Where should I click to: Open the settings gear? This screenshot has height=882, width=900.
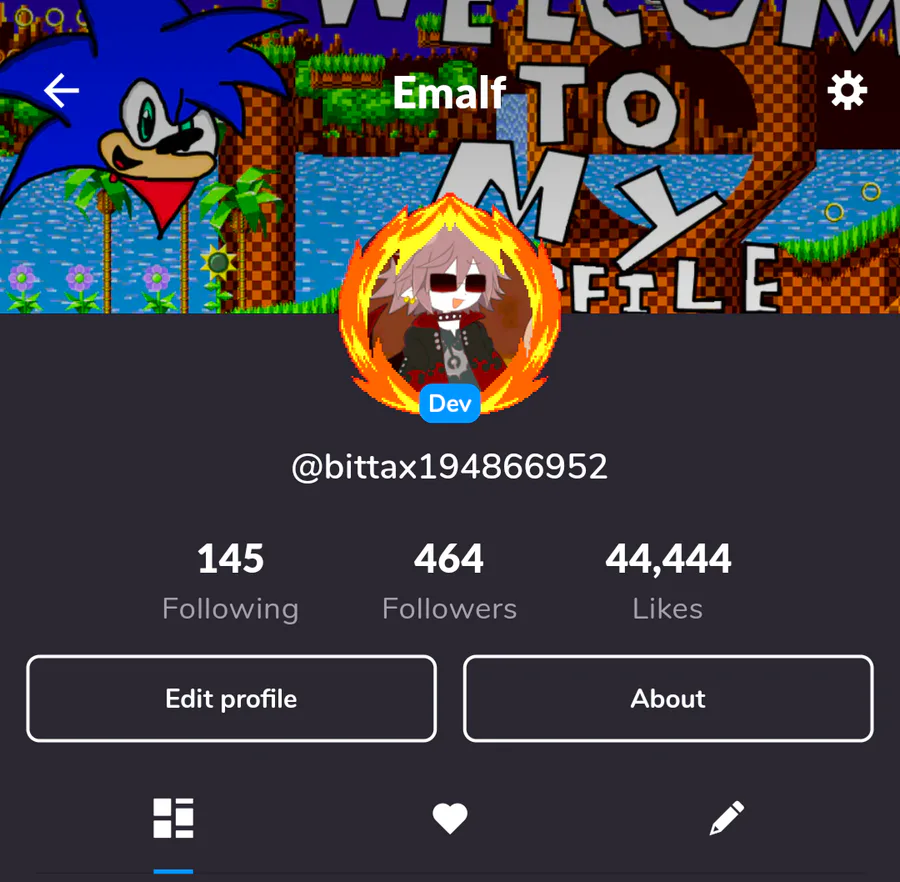(846, 91)
